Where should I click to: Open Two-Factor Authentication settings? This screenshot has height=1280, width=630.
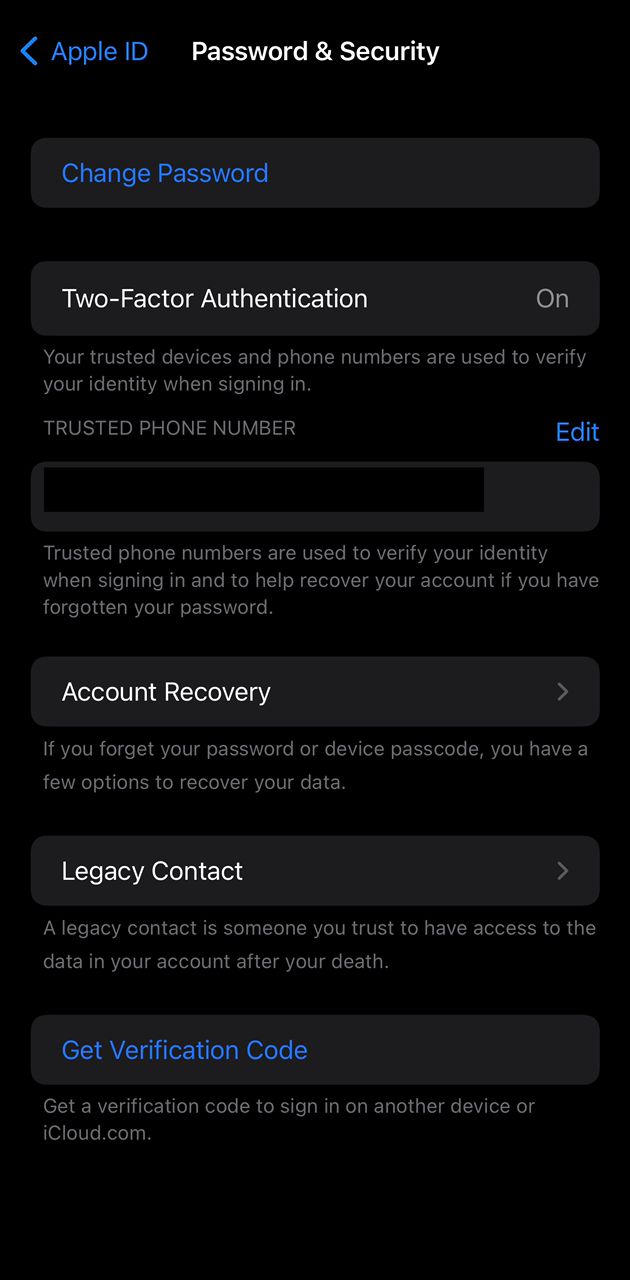(x=315, y=298)
